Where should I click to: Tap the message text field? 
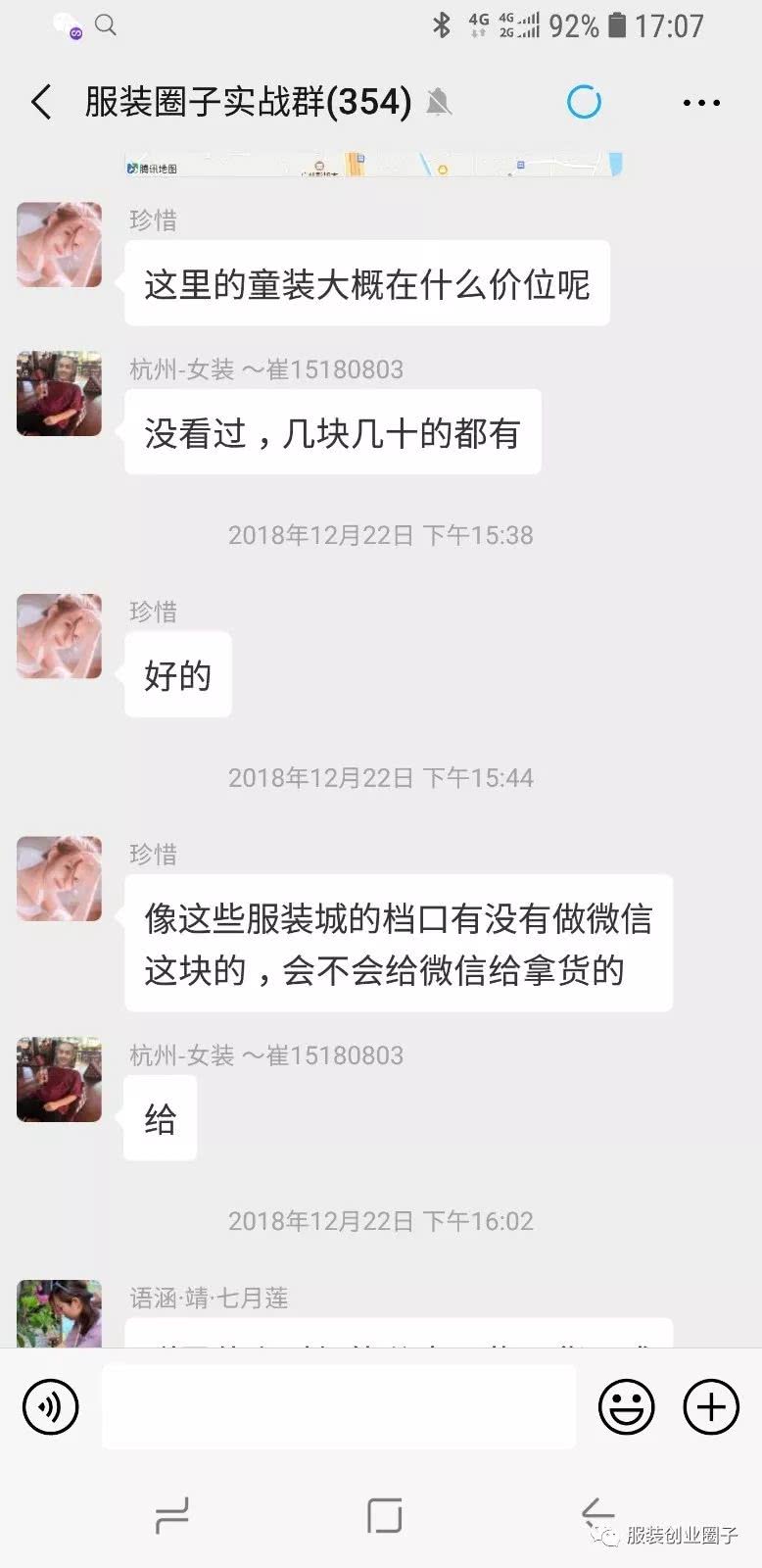click(x=338, y=1407)
